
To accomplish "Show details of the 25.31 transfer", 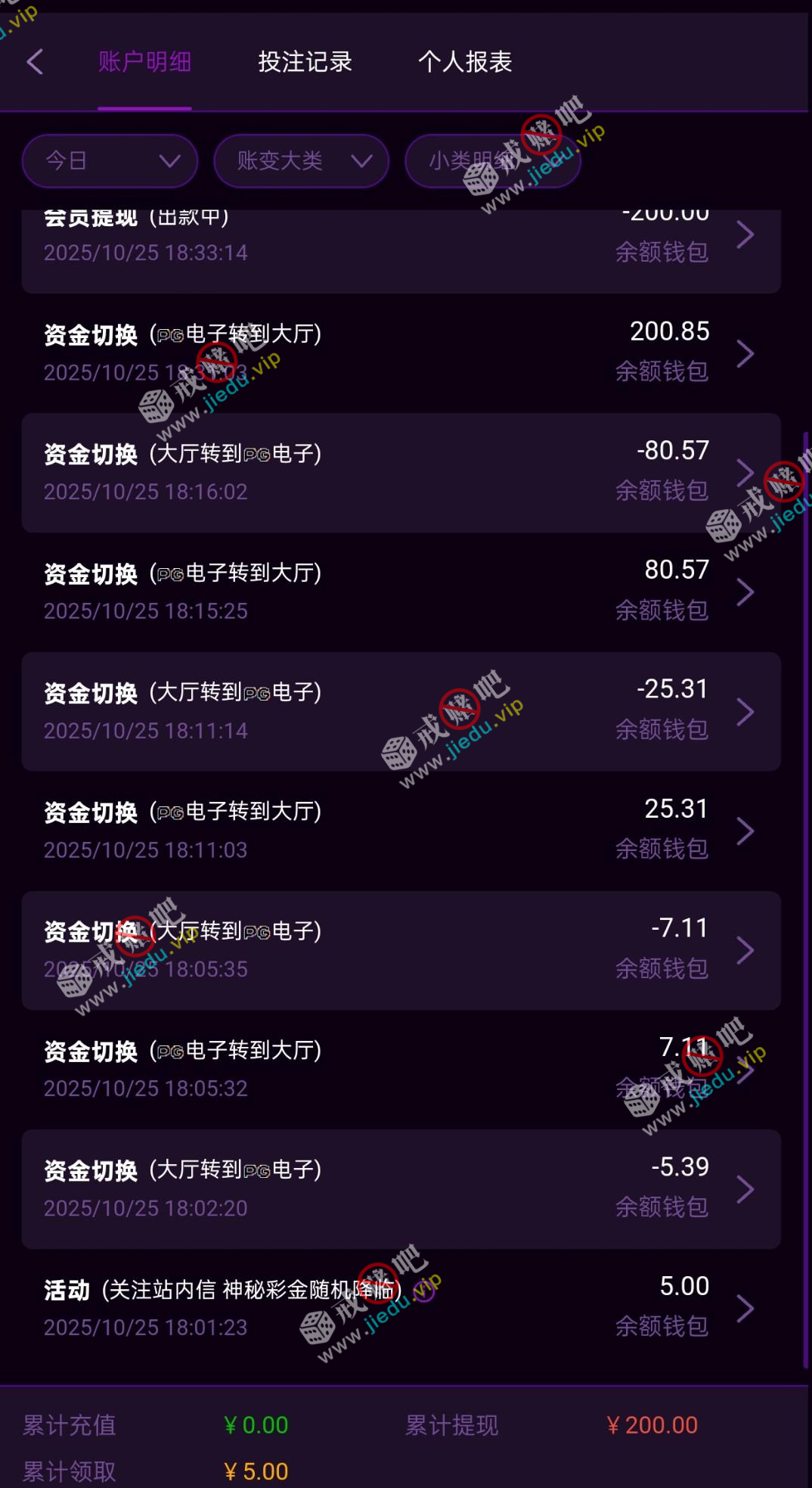I will click(401, 831).
